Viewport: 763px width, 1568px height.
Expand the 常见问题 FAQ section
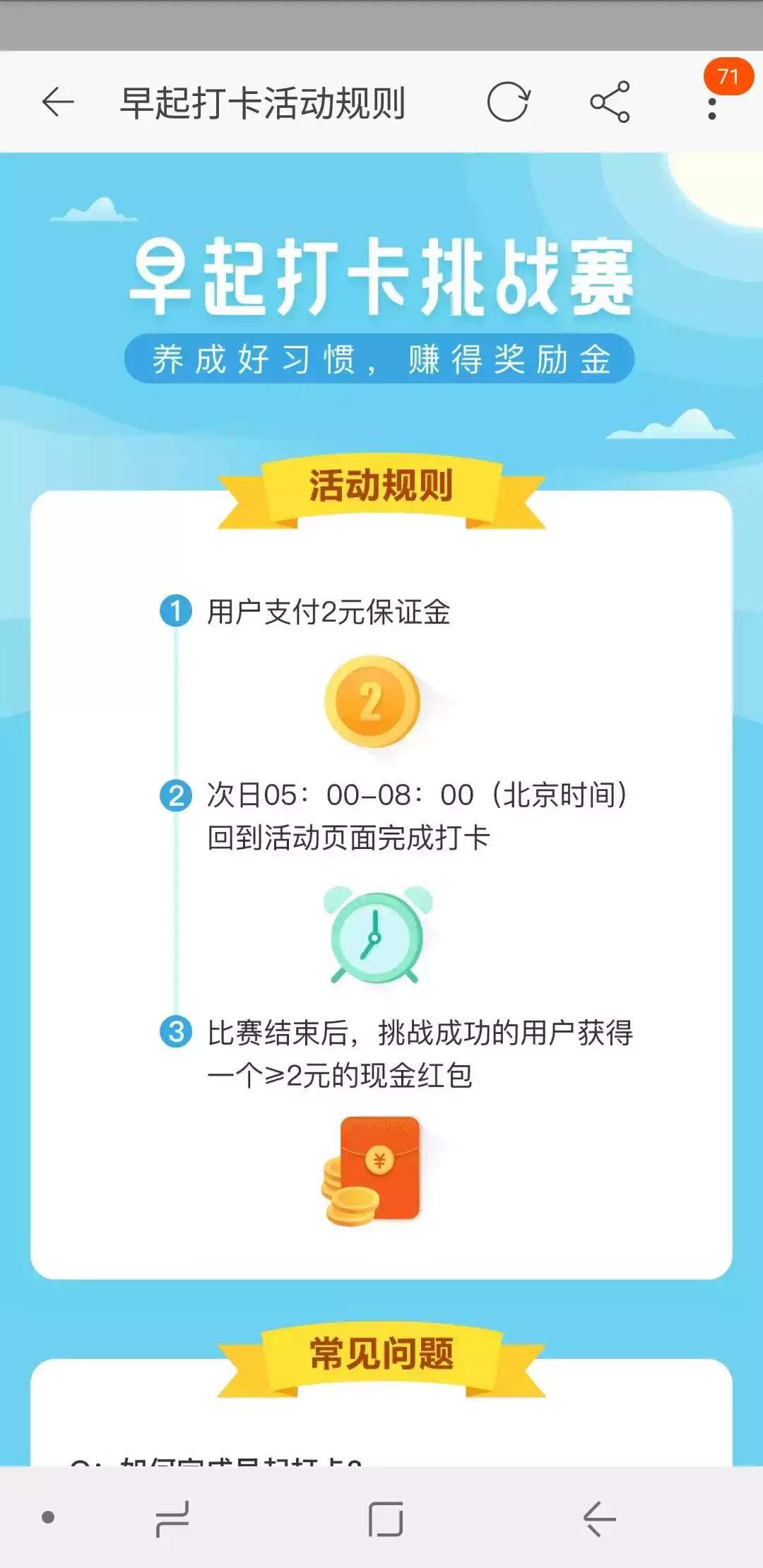381,1353
